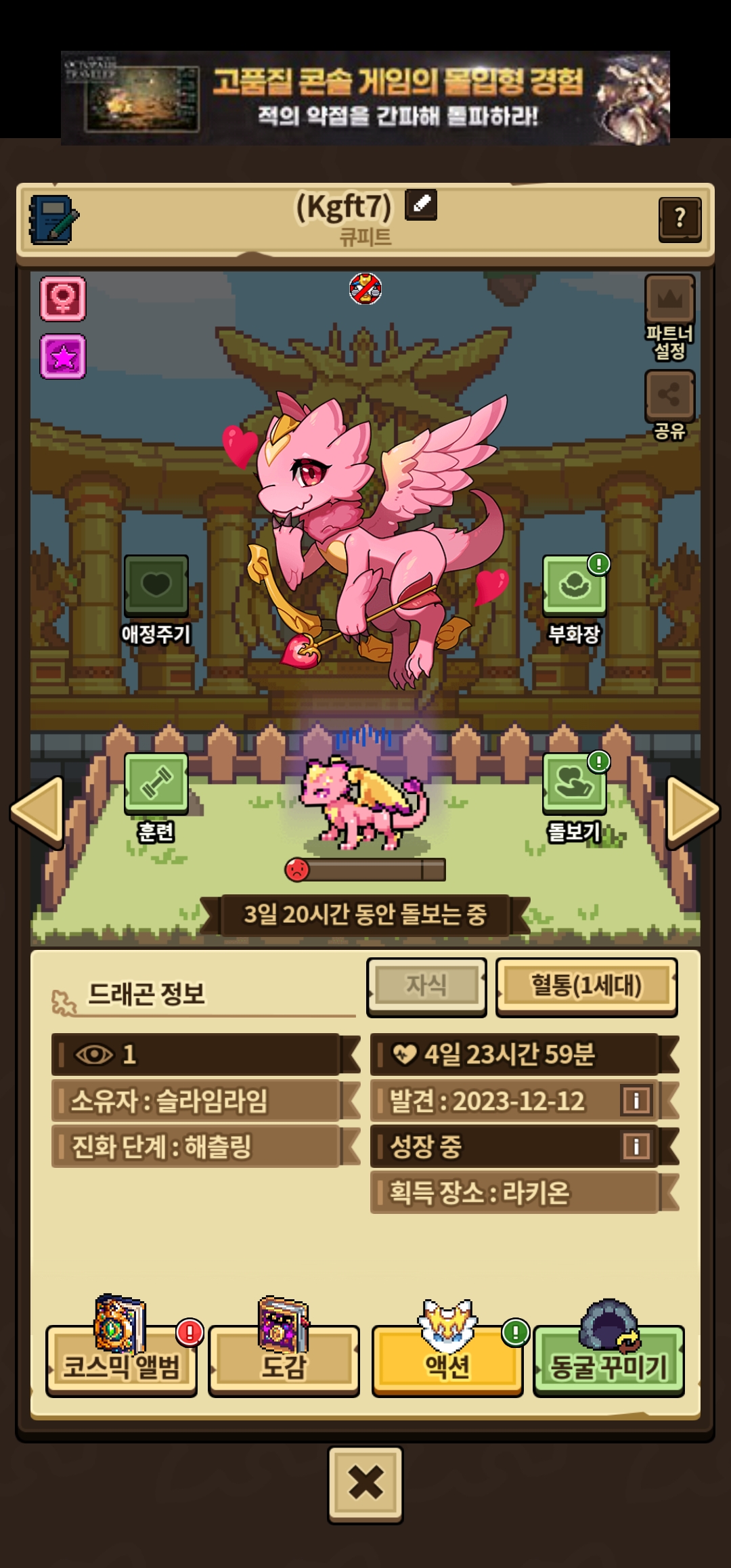Open the question mark help
Screen dimensions: 731x1568
[680, 219]
